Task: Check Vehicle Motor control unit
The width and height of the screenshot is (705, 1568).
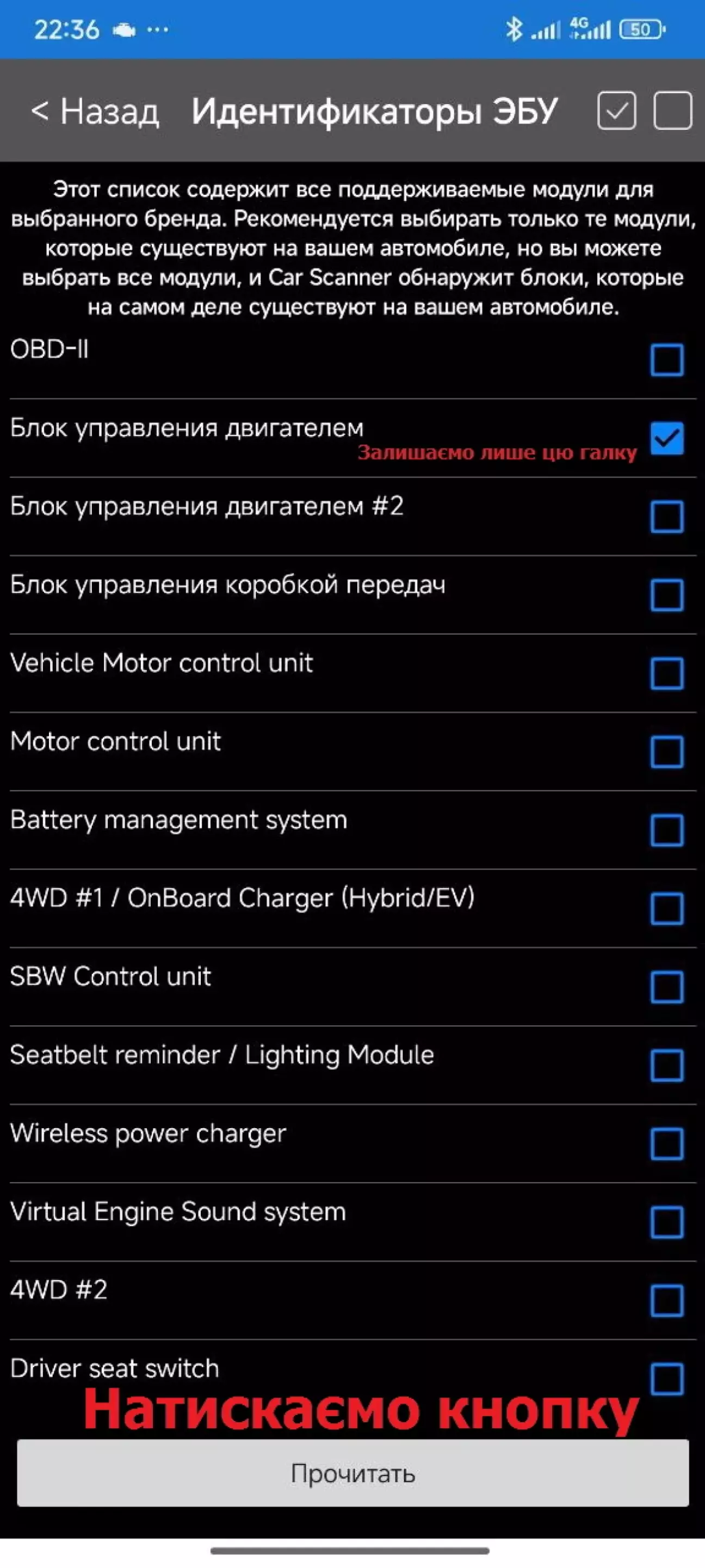Action: [x=667, y=673]
